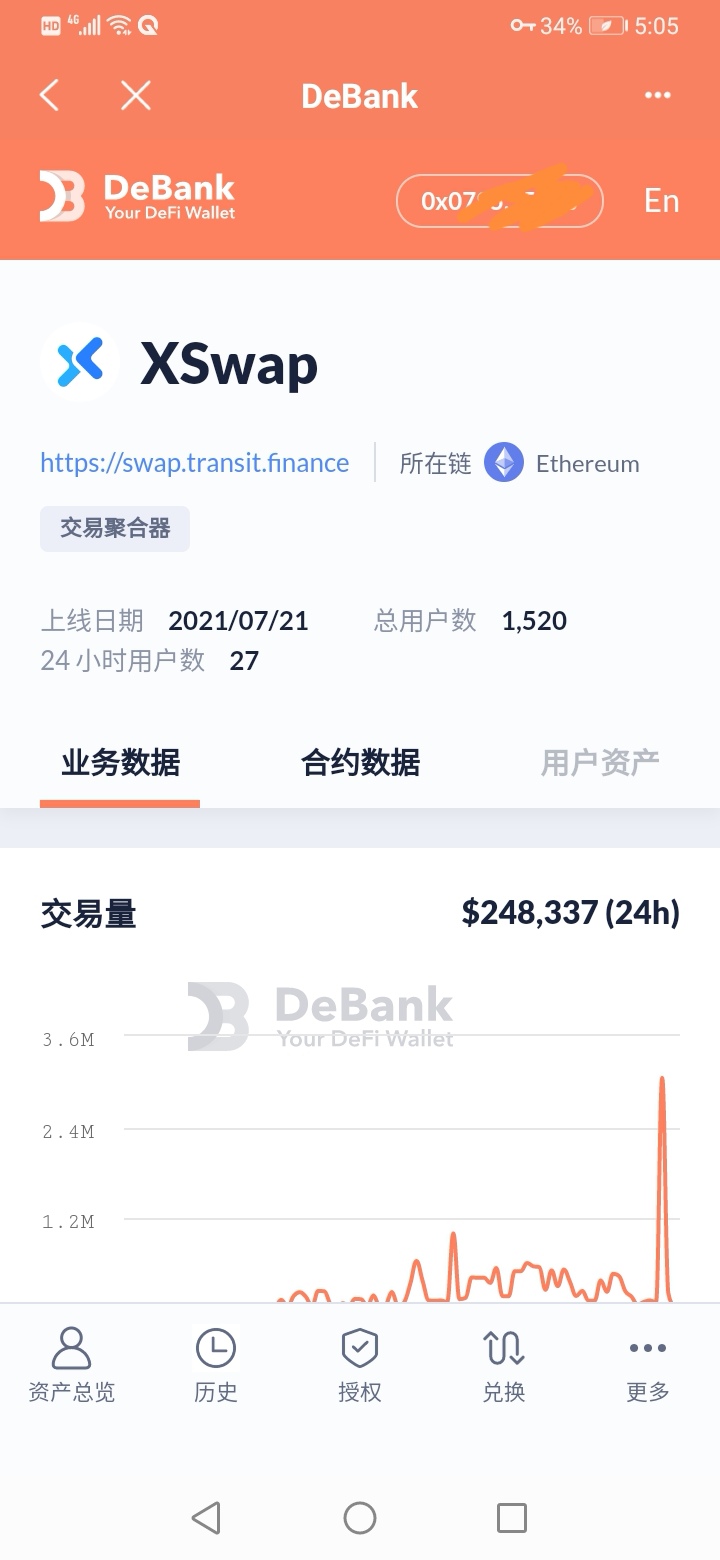
Task: Open the swap.transit.finance link
Action: pos(194,463)
